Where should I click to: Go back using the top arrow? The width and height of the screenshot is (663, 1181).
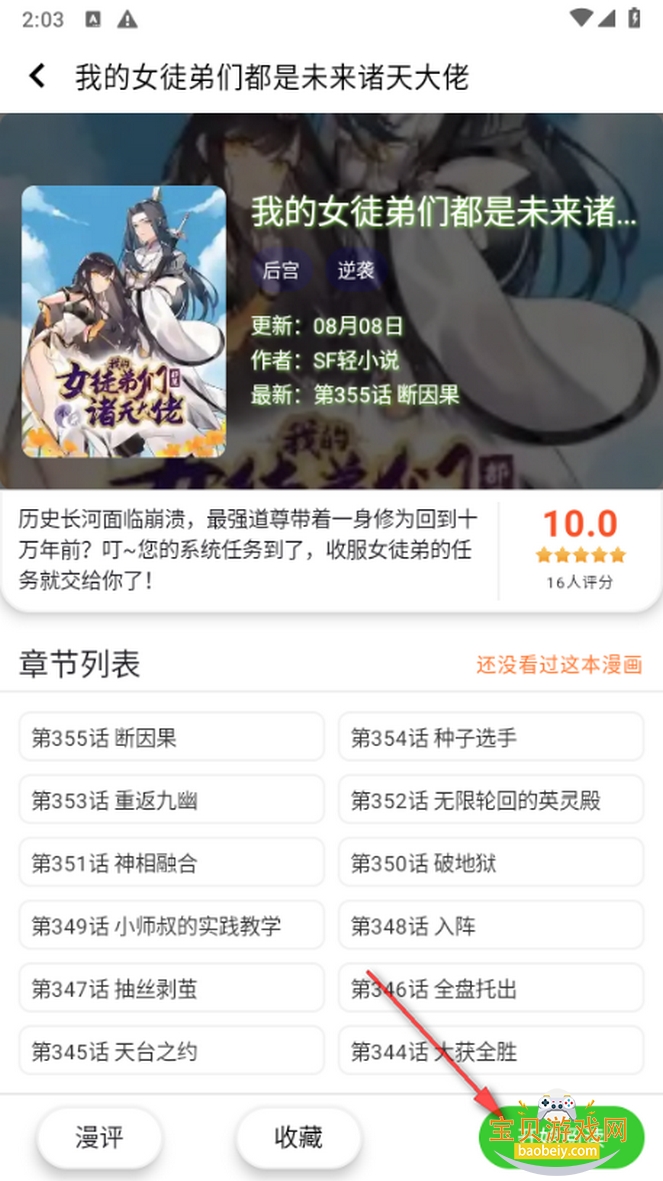point(37,76)
